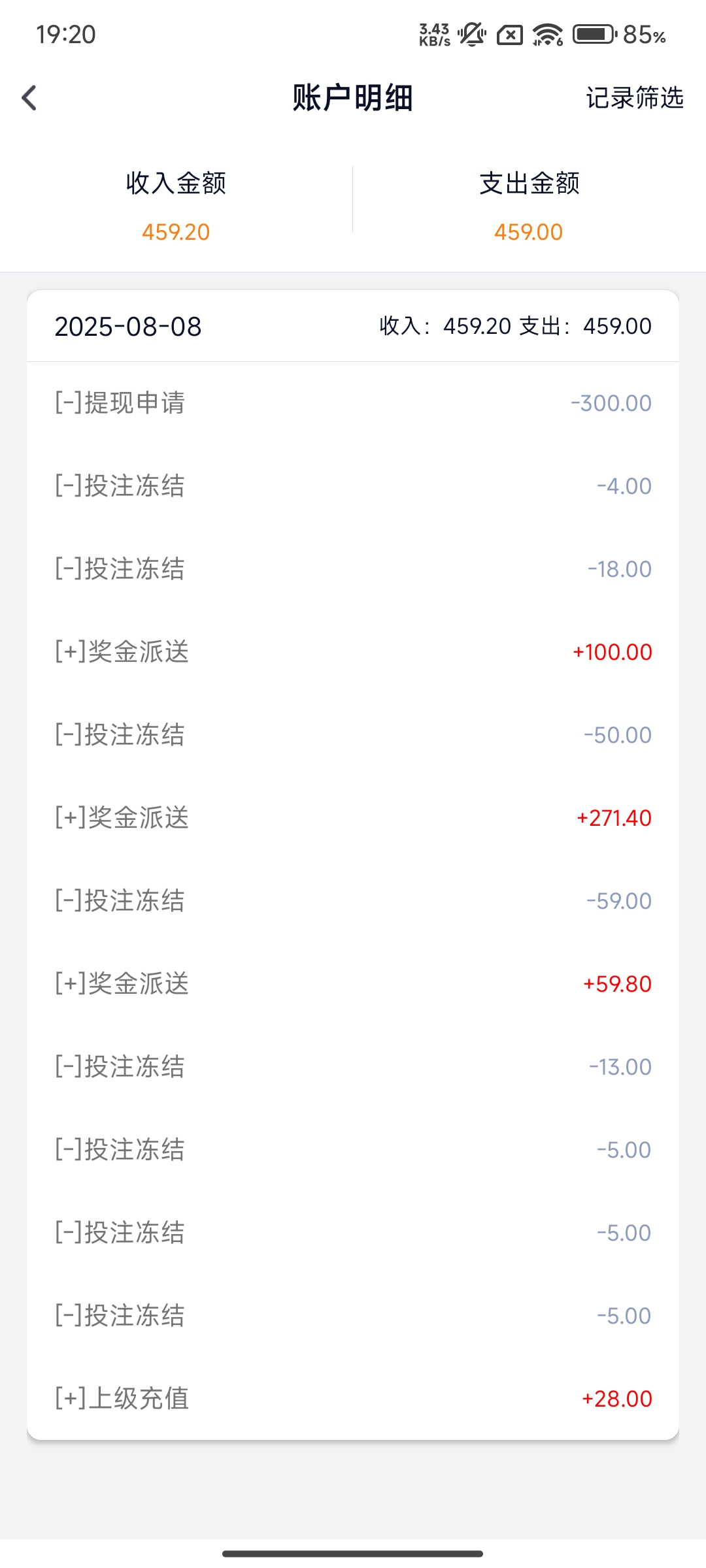Image resolution: width=706 pixels, height=1568 pixels.
Task: Open the 记录筛选 record filter
Action: pos(634,98)
